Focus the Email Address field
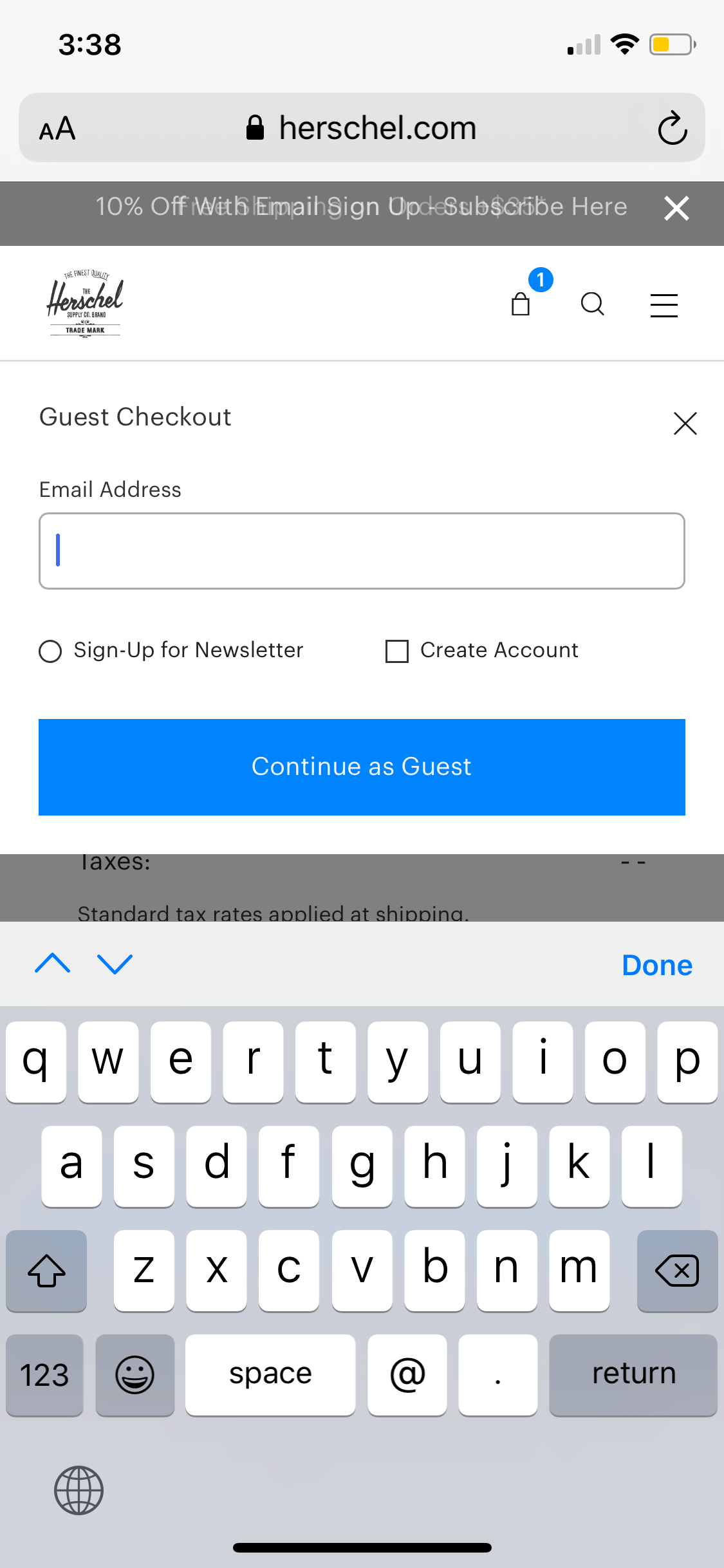The height and width of the screenshot is (1568, 724). click(362, 551)
